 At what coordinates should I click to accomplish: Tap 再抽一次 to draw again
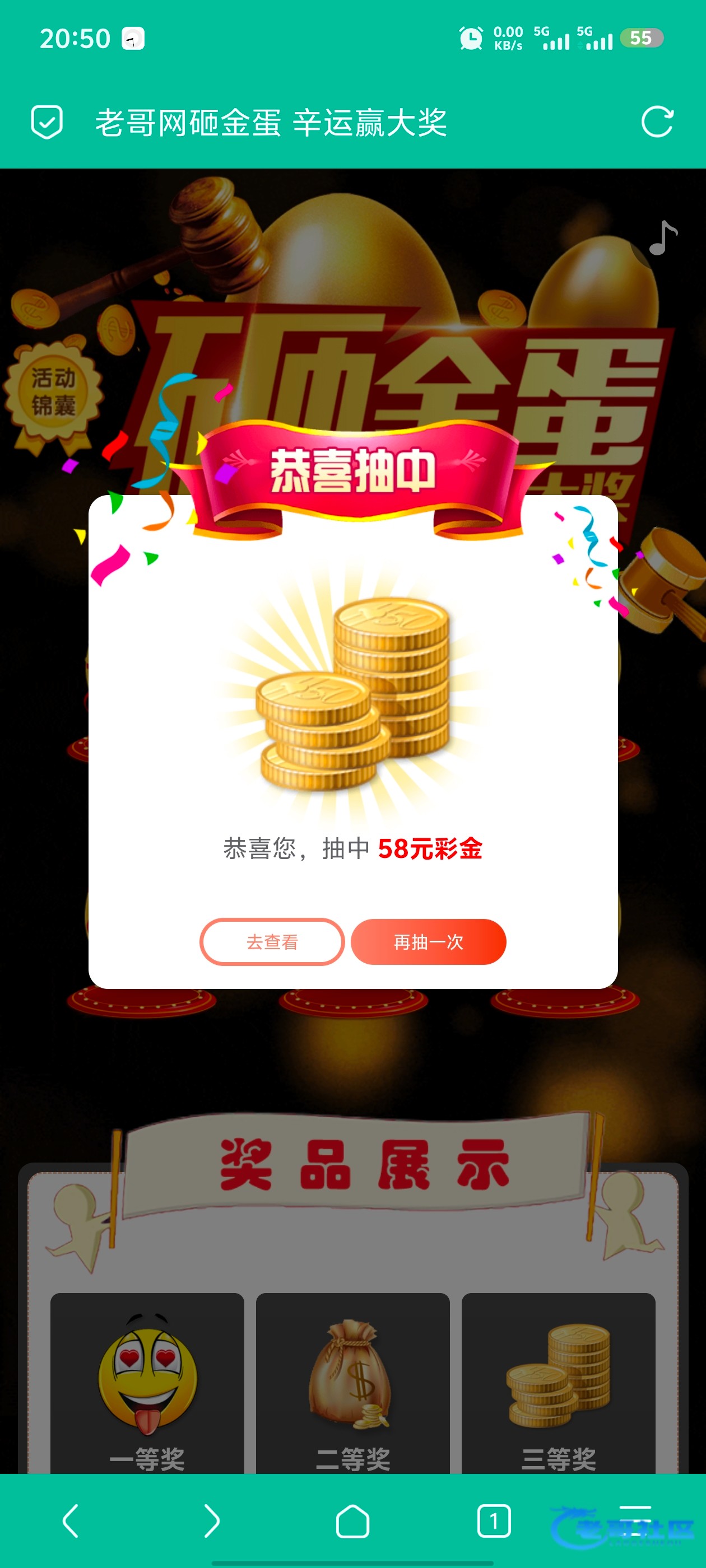tap(428, 942)
